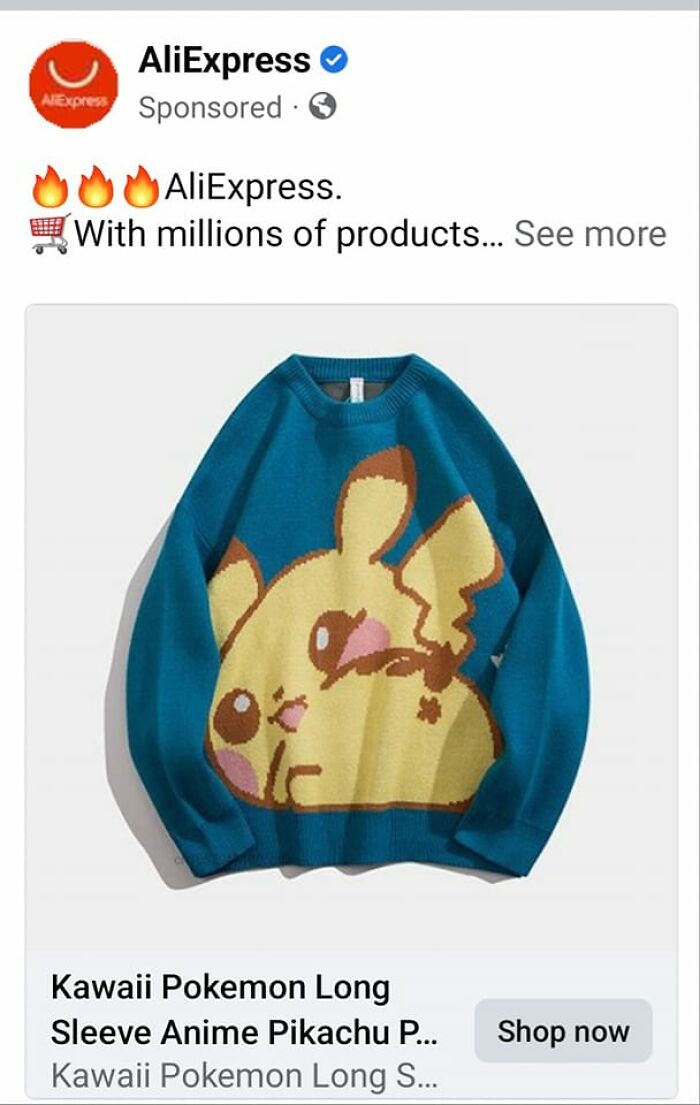The width and height of the screenshot is (700, 1105).
Task: Open the AliExpress page name
Action: point(224,61)
